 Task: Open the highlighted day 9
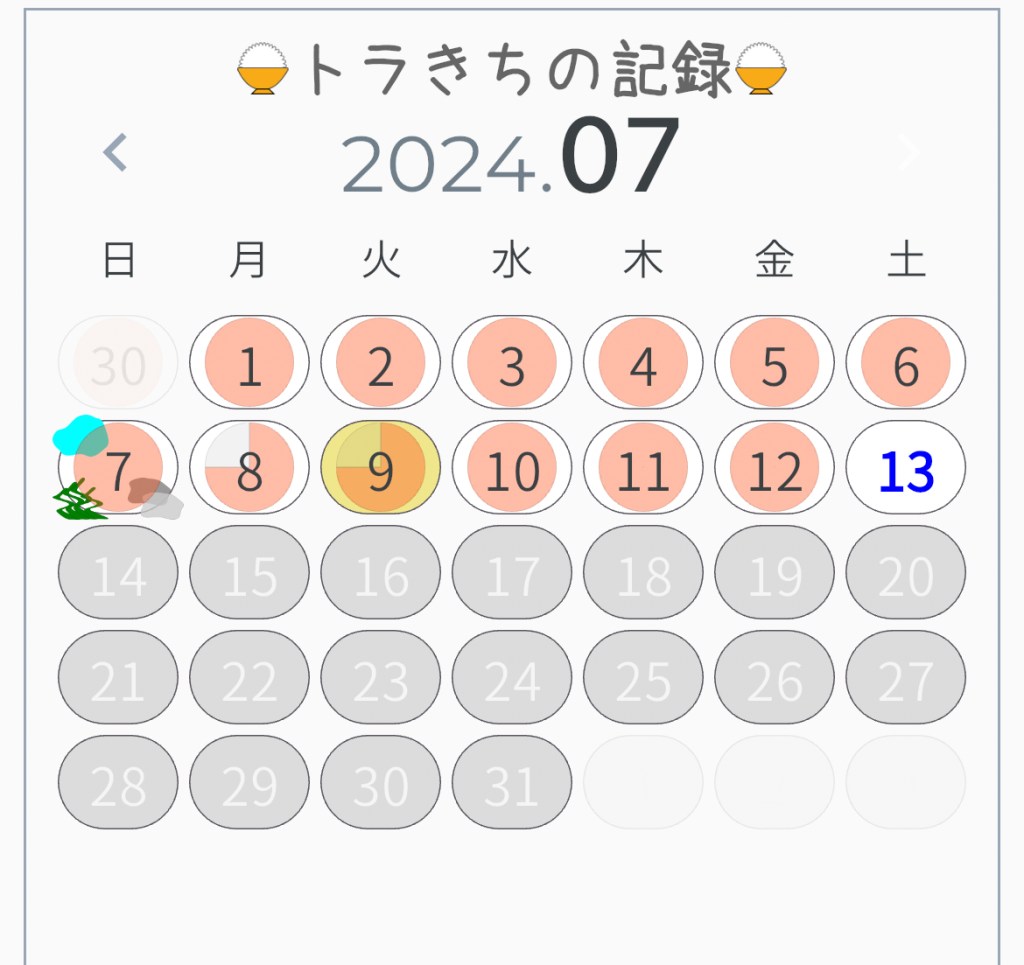point(380,468)
